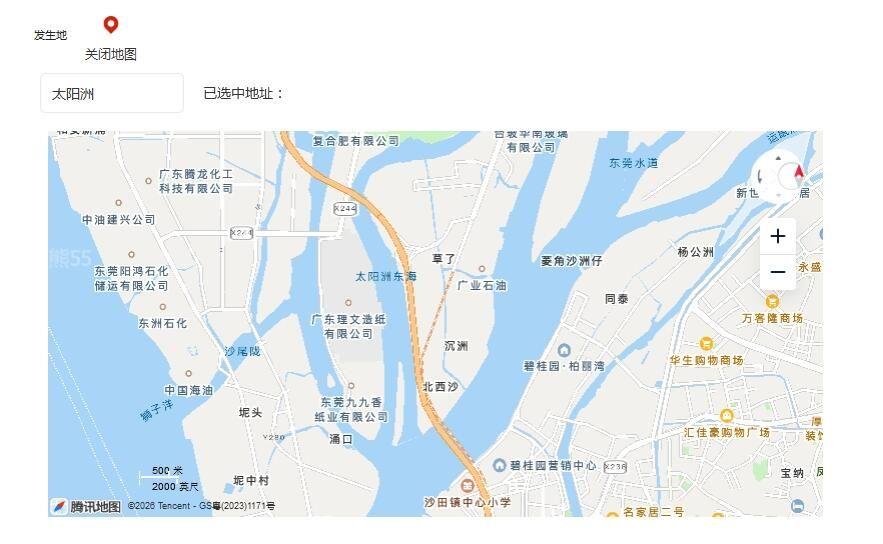883x544 pixels.
Task: Close the map via 关闭地图
Action: [x=110, y=54]
